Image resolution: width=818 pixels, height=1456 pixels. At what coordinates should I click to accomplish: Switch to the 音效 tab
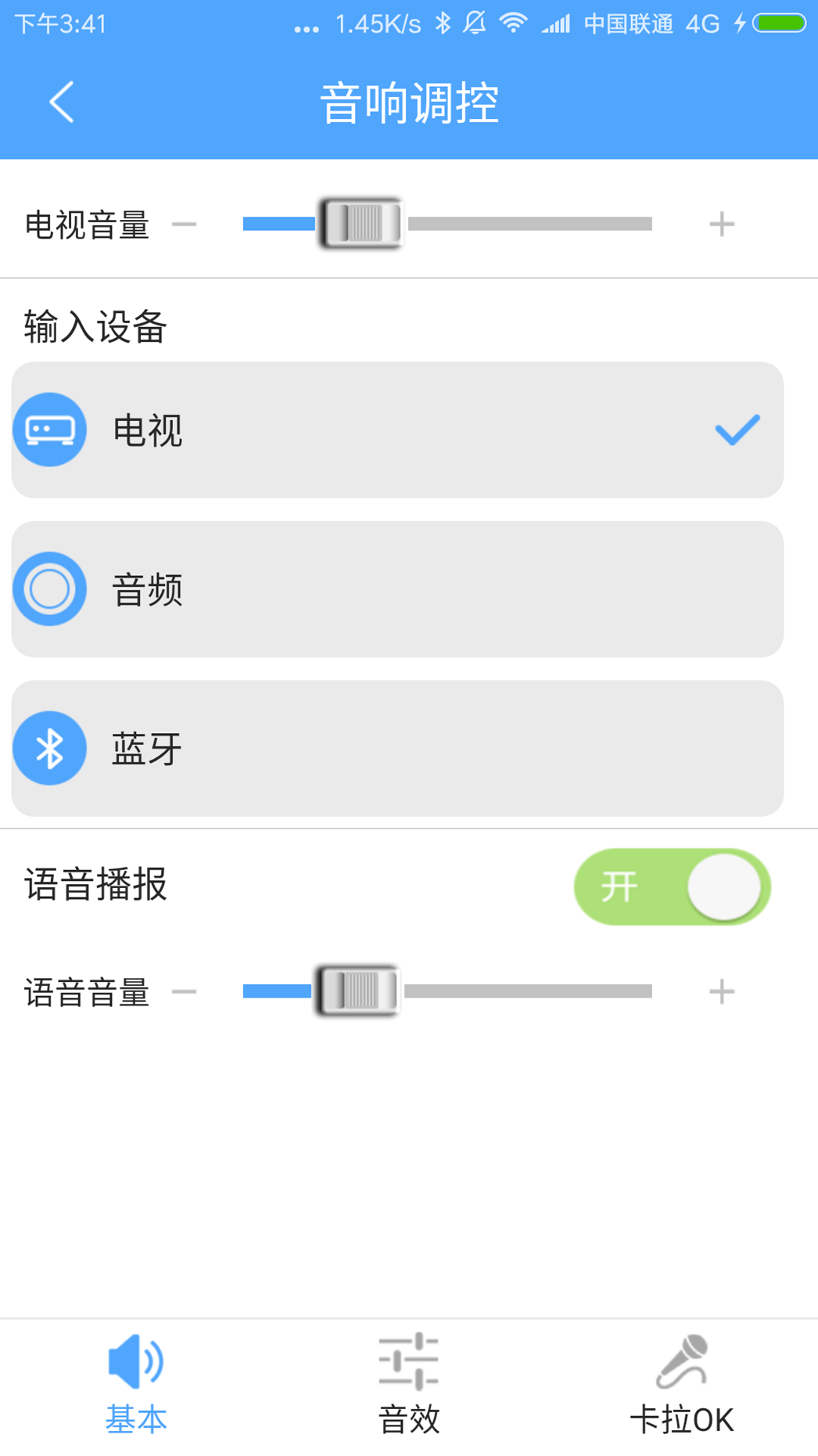409,1385
